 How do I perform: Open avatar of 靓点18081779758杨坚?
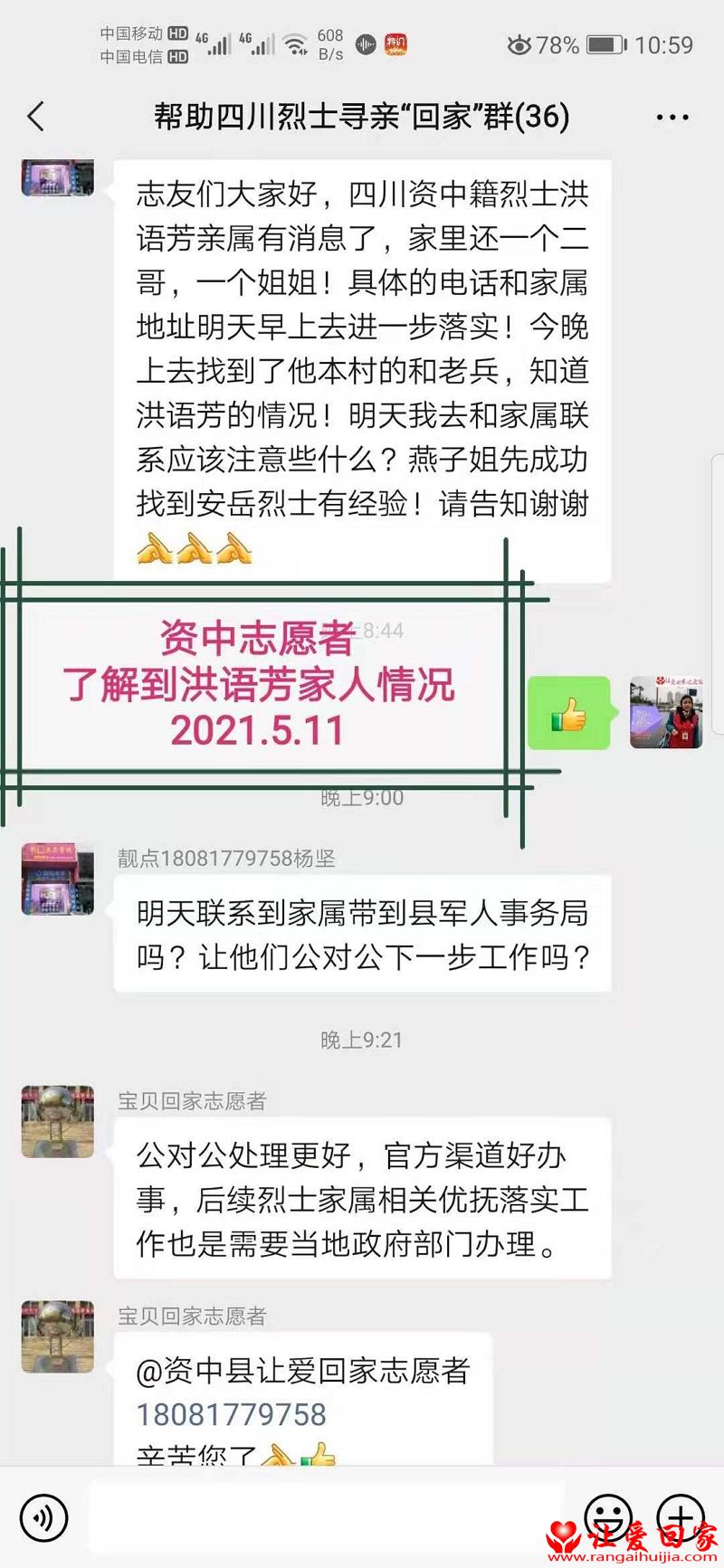(58, 879)
